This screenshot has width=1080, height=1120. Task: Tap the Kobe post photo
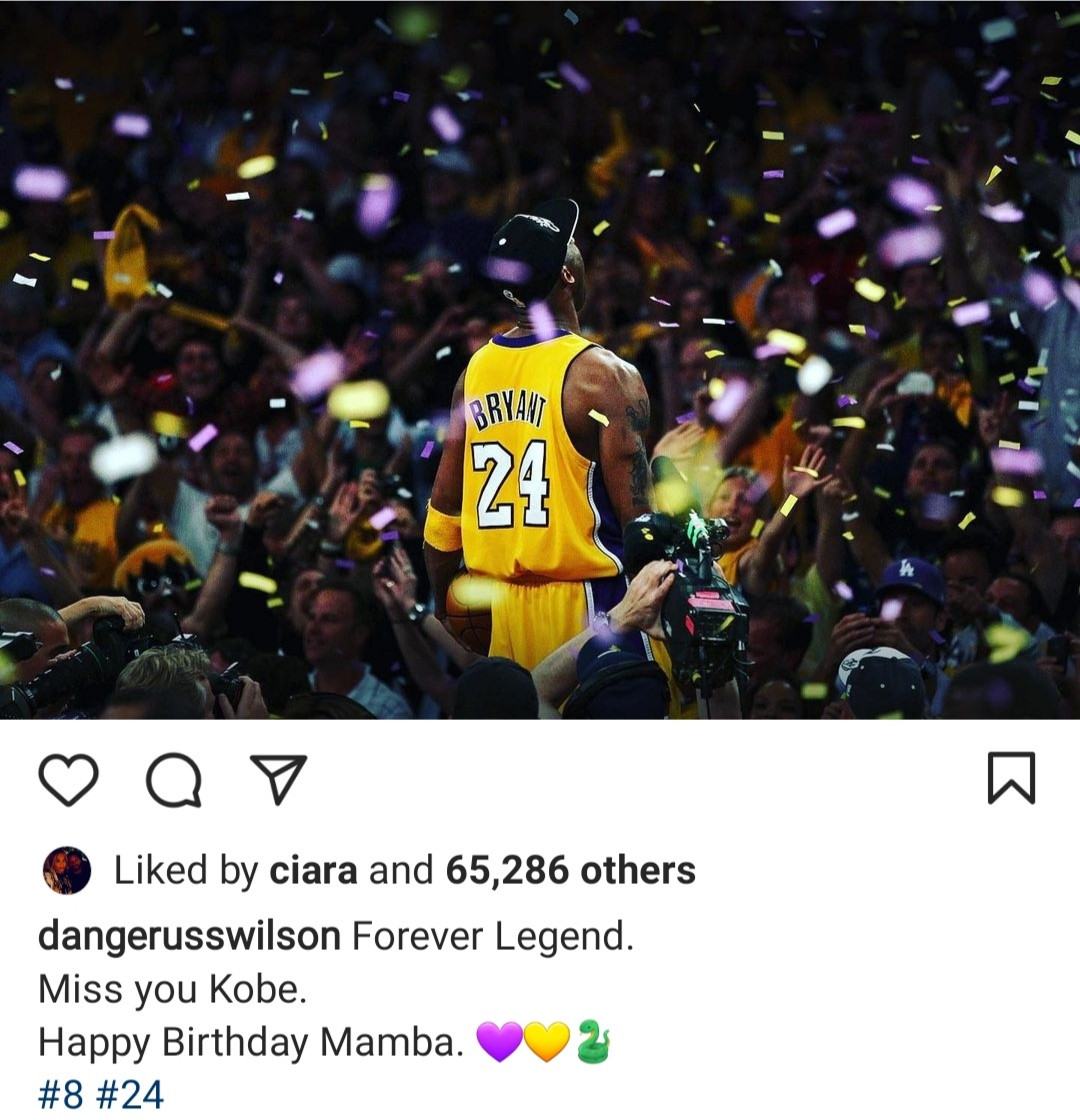point(540,360)
